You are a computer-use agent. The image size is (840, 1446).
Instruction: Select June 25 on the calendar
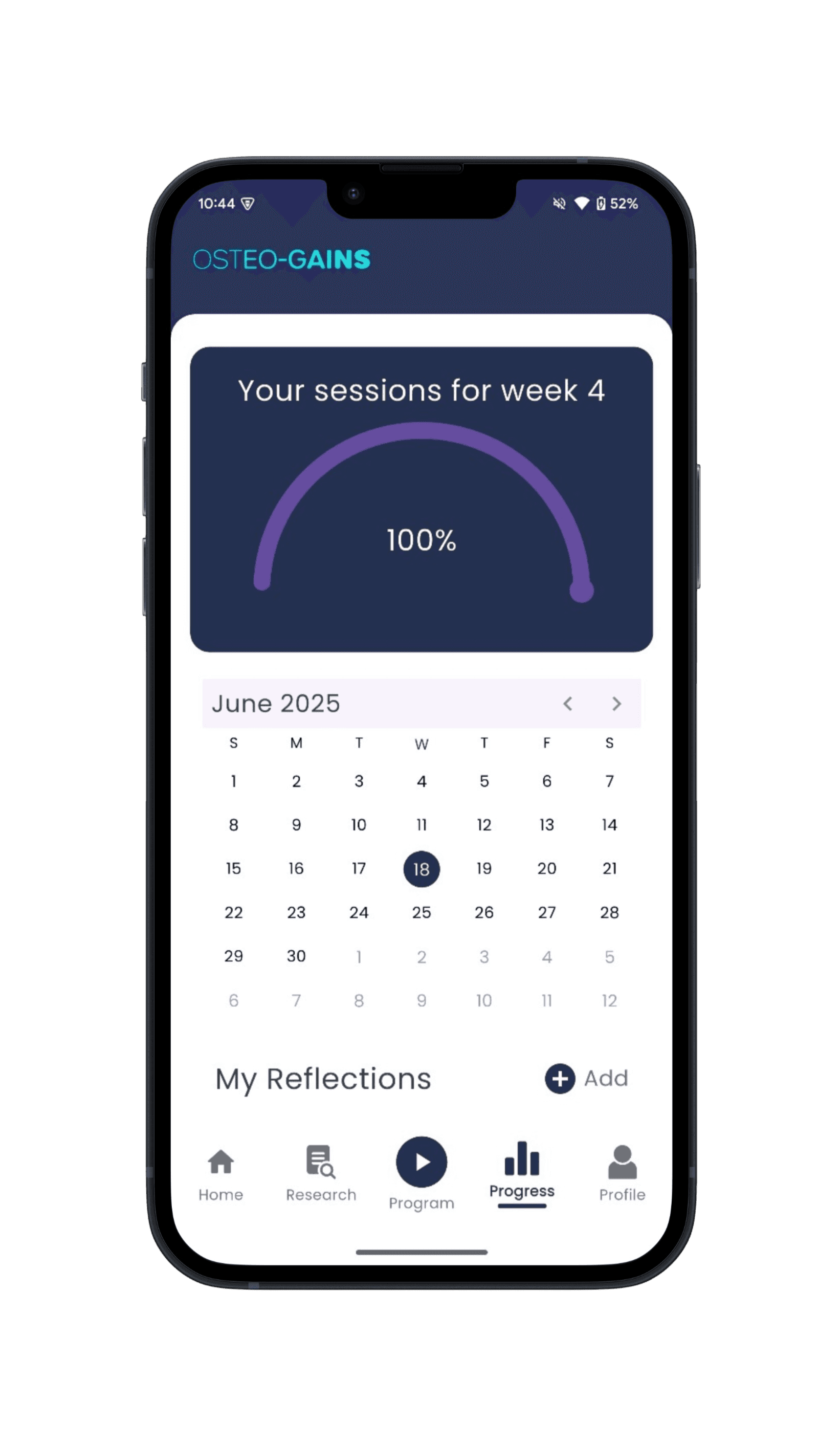click(x=421, y=912)
